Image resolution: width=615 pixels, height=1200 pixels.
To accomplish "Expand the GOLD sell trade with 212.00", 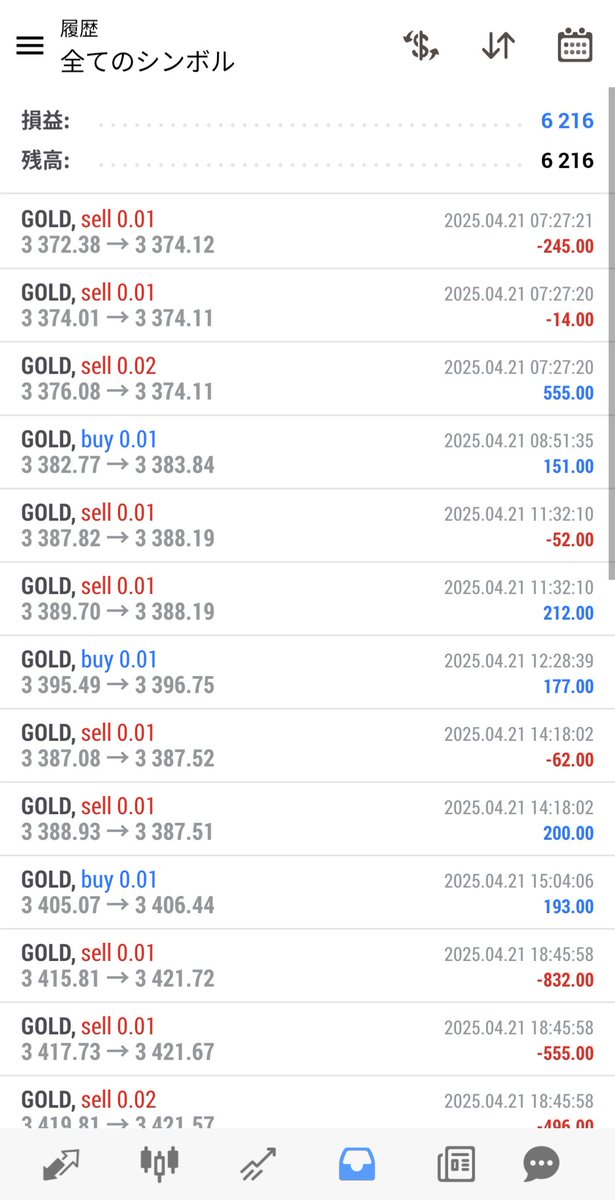I will [x=307, y=599].
